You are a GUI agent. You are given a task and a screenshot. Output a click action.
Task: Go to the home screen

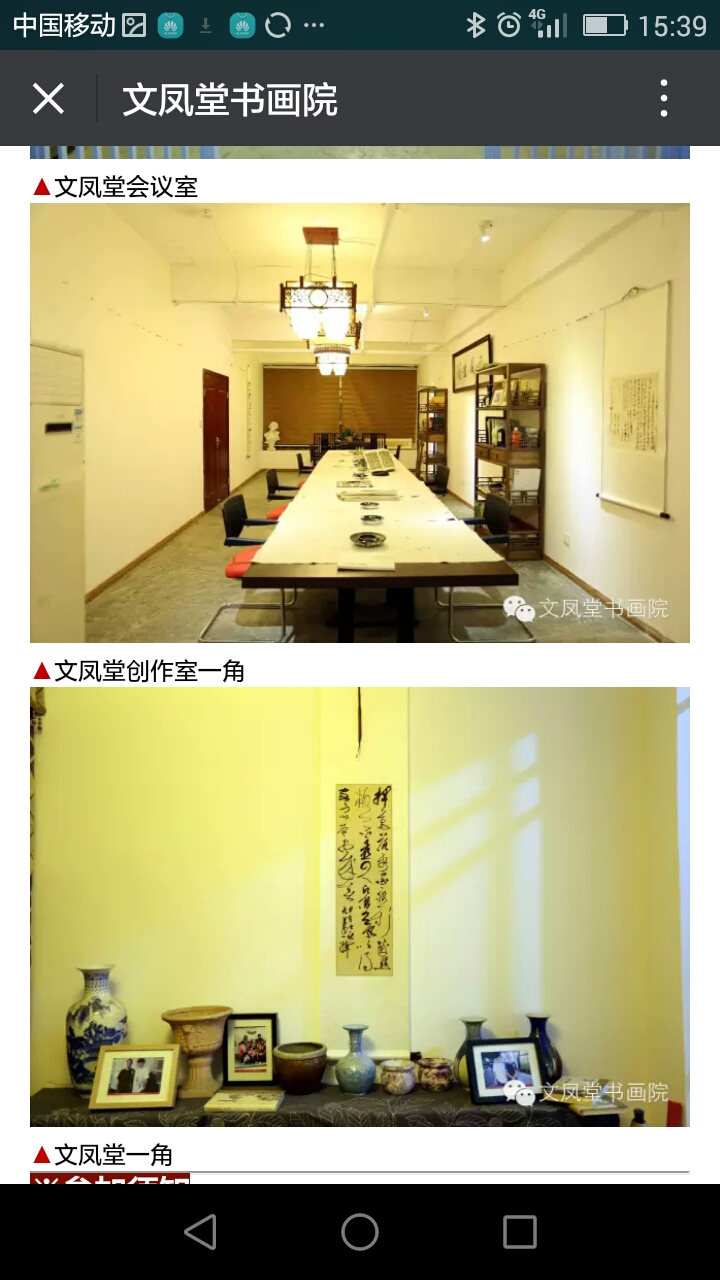(360, 1232)
